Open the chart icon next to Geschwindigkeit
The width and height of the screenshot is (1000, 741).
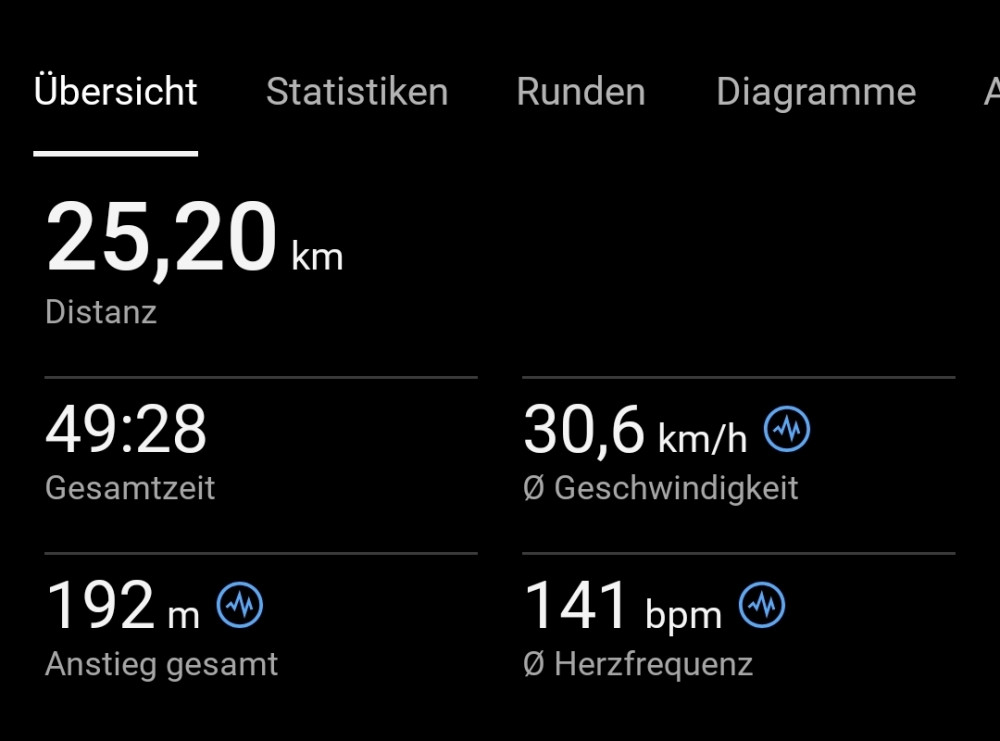point(787,430)
